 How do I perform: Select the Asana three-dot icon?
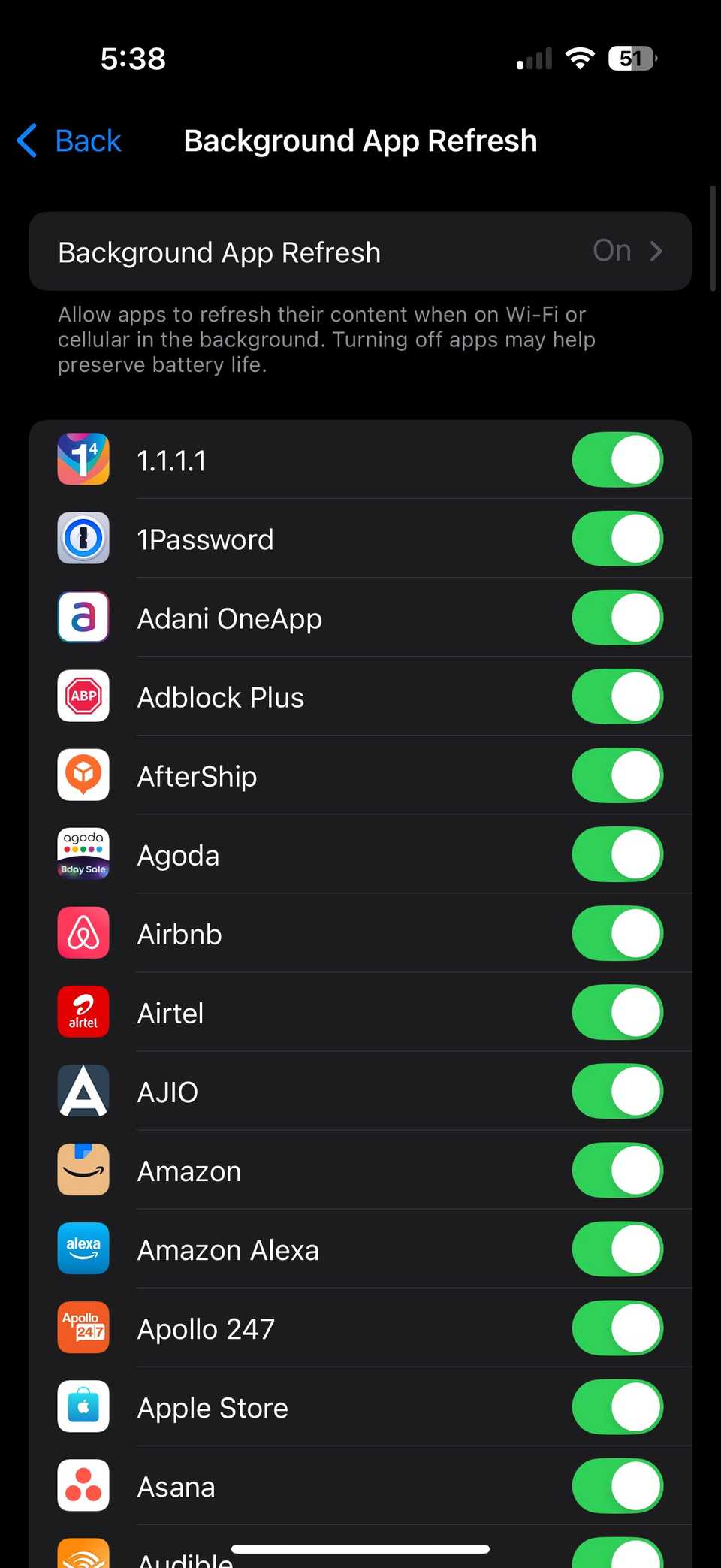pyautogui.click(x=83, y=1485)
